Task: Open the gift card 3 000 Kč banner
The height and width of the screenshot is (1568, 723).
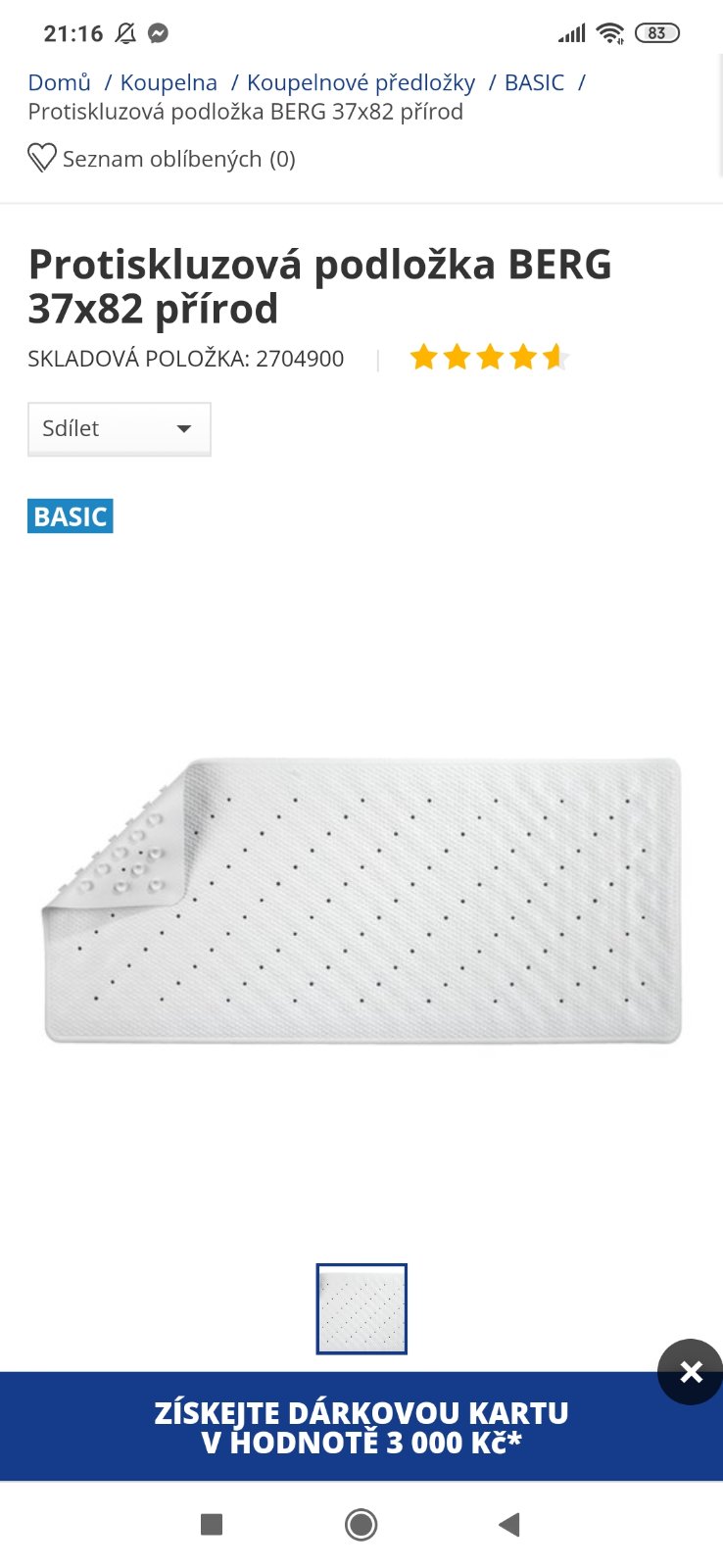Action: pyautogui.click(x=361, y=1427)
